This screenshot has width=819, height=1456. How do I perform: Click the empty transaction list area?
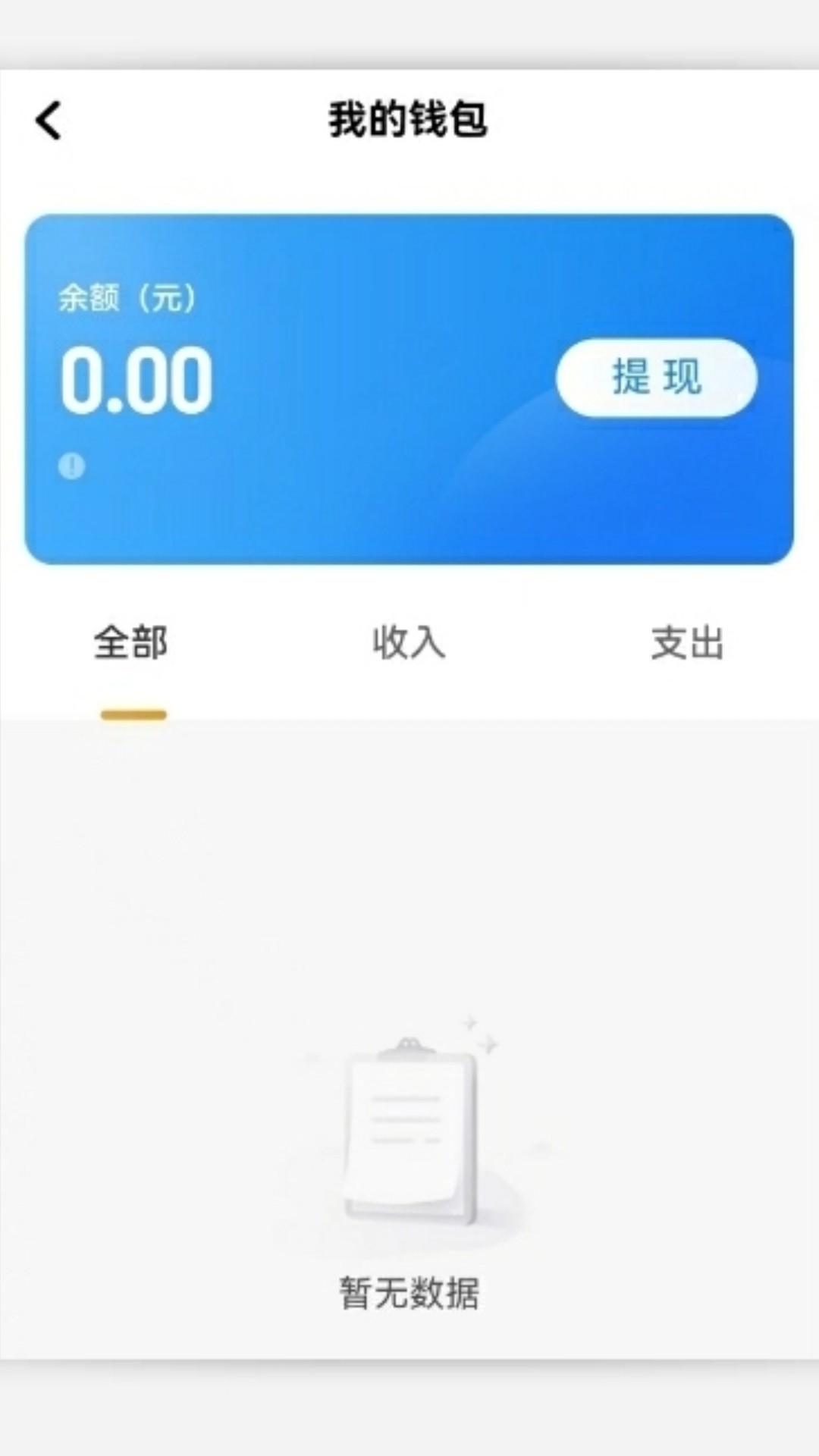409,872
